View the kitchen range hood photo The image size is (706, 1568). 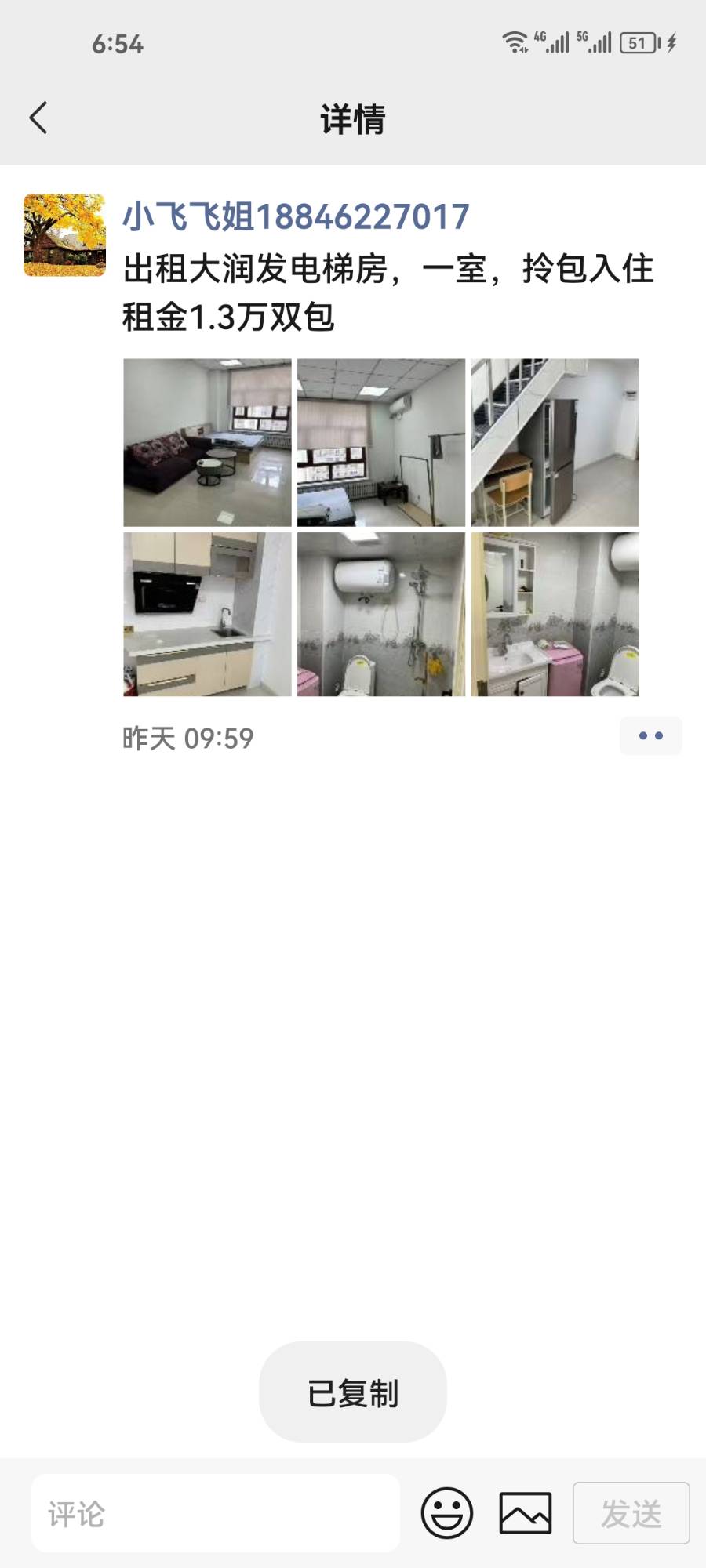pos(207,615)
